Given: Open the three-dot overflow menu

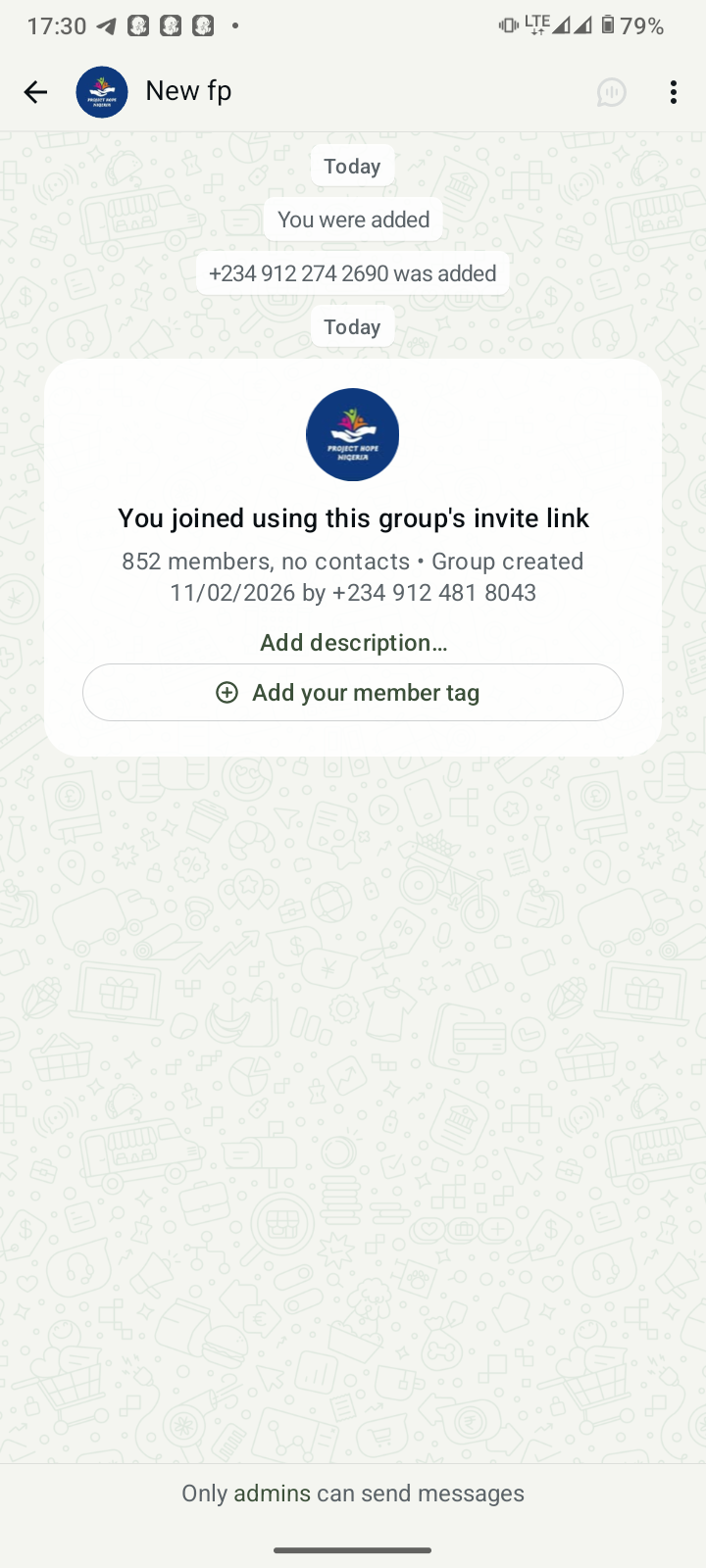Looking at the screenshot, I should [673, 92].
